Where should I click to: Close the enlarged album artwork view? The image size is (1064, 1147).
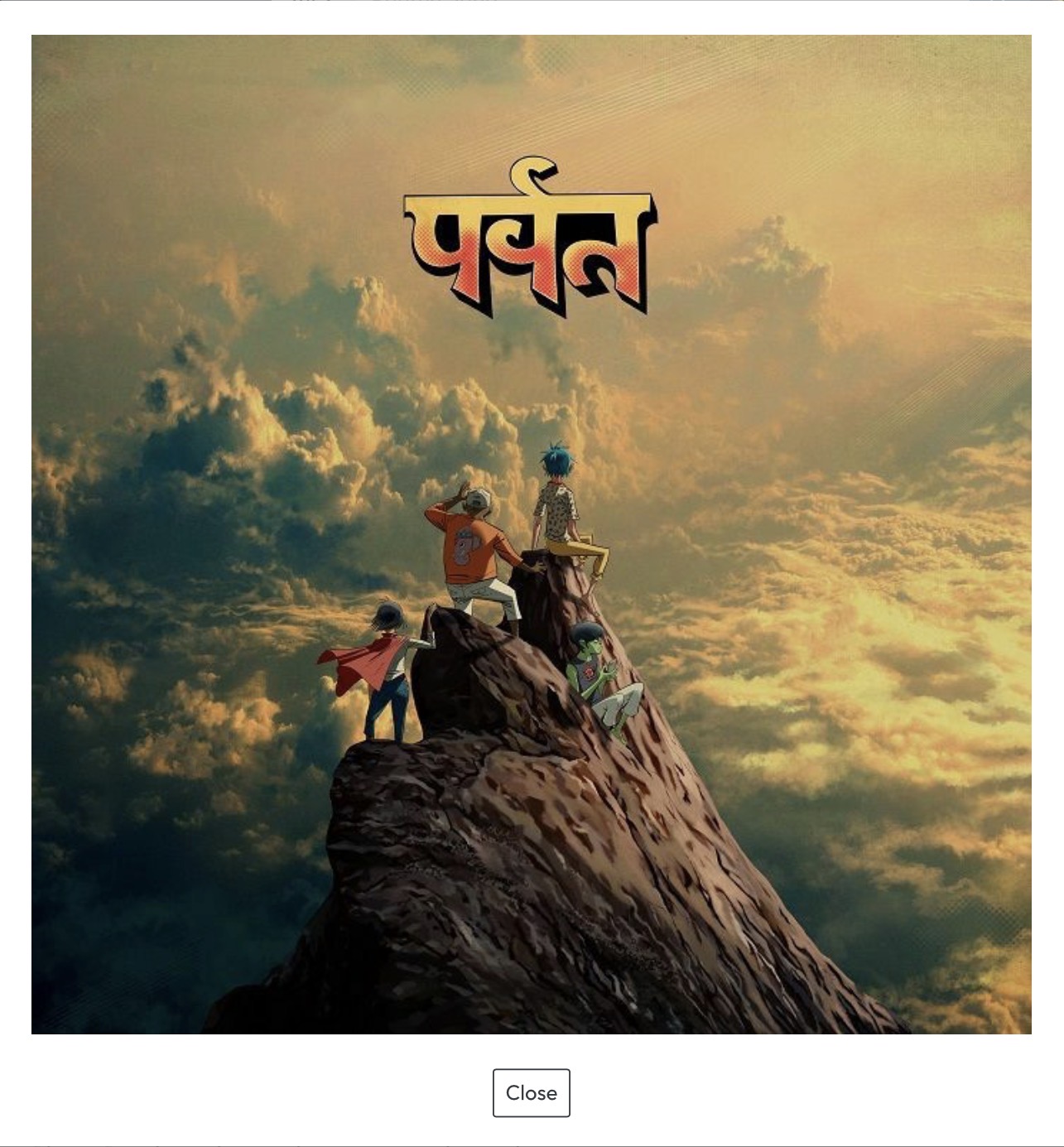point(531,1092)
